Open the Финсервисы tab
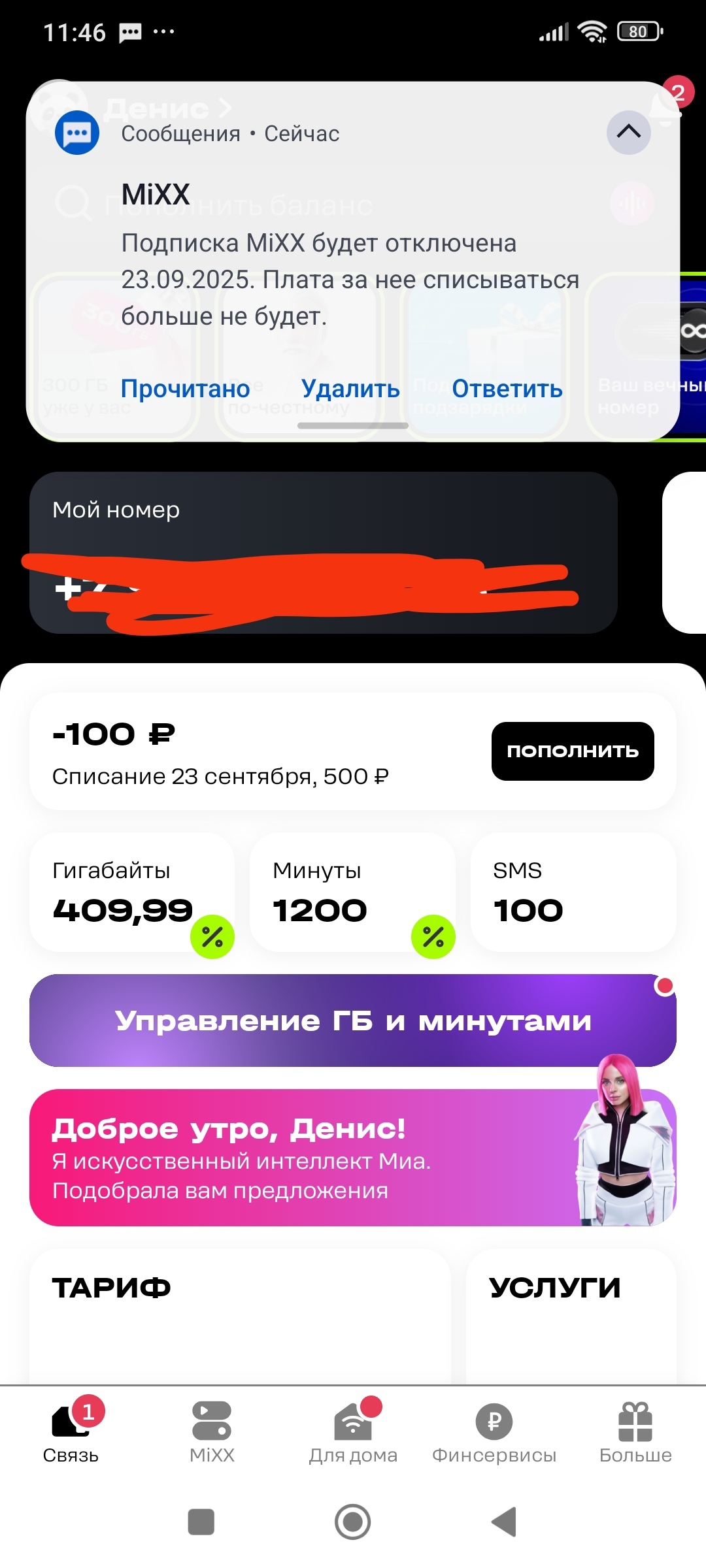This screenshot has height=1568, width=706. (x=494, y=1431)
